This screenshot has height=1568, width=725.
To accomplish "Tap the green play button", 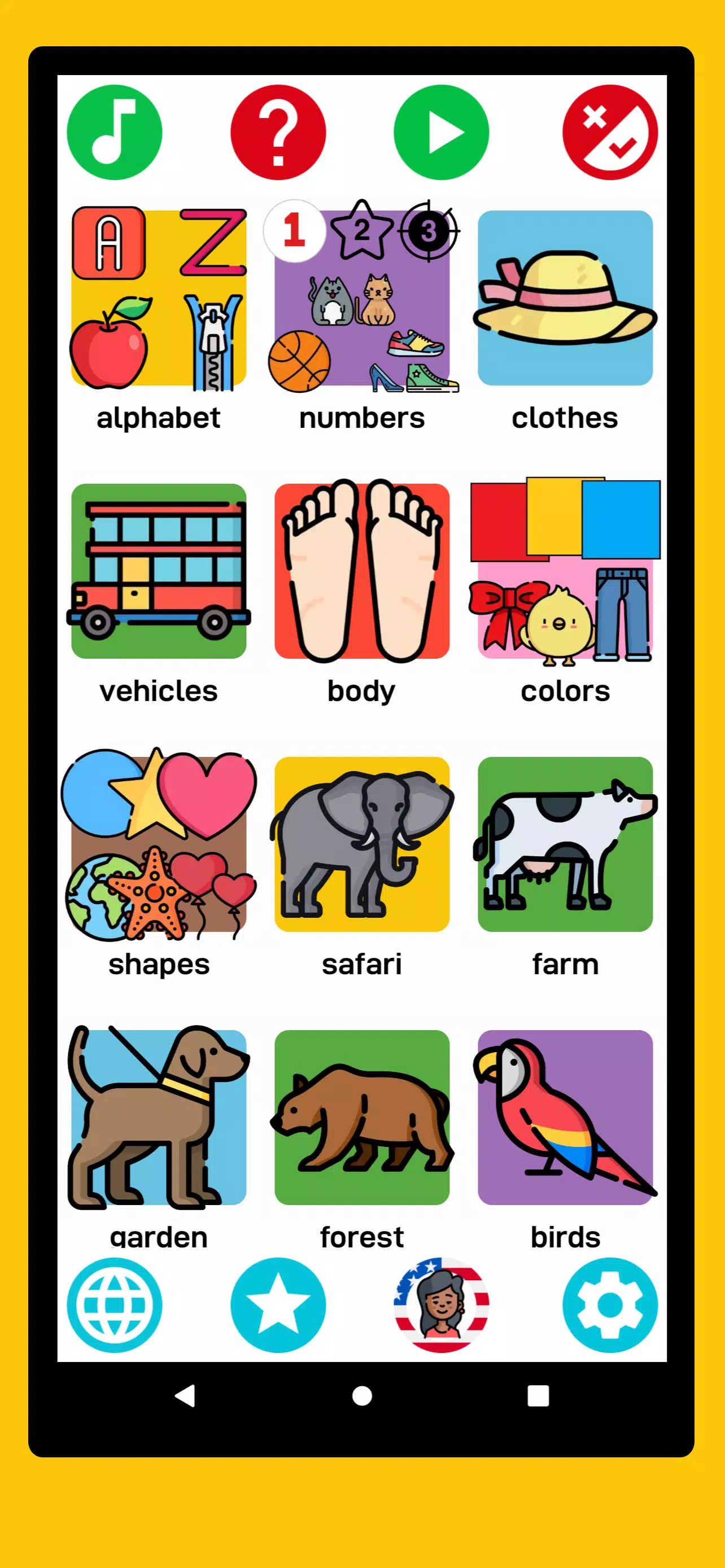I will (442, 132).
